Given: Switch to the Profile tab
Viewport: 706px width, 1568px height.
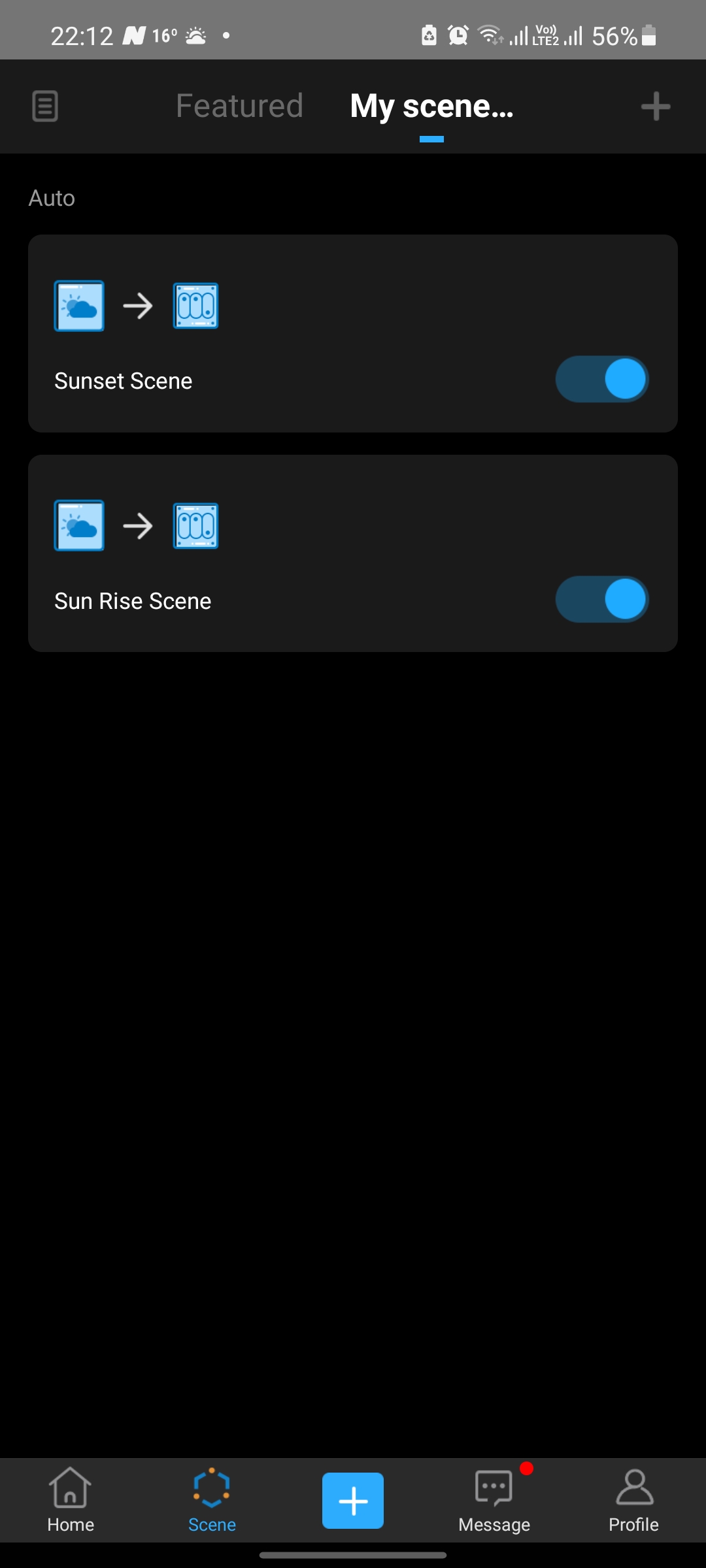Looking at the screenshot, I should [634, 1500].
